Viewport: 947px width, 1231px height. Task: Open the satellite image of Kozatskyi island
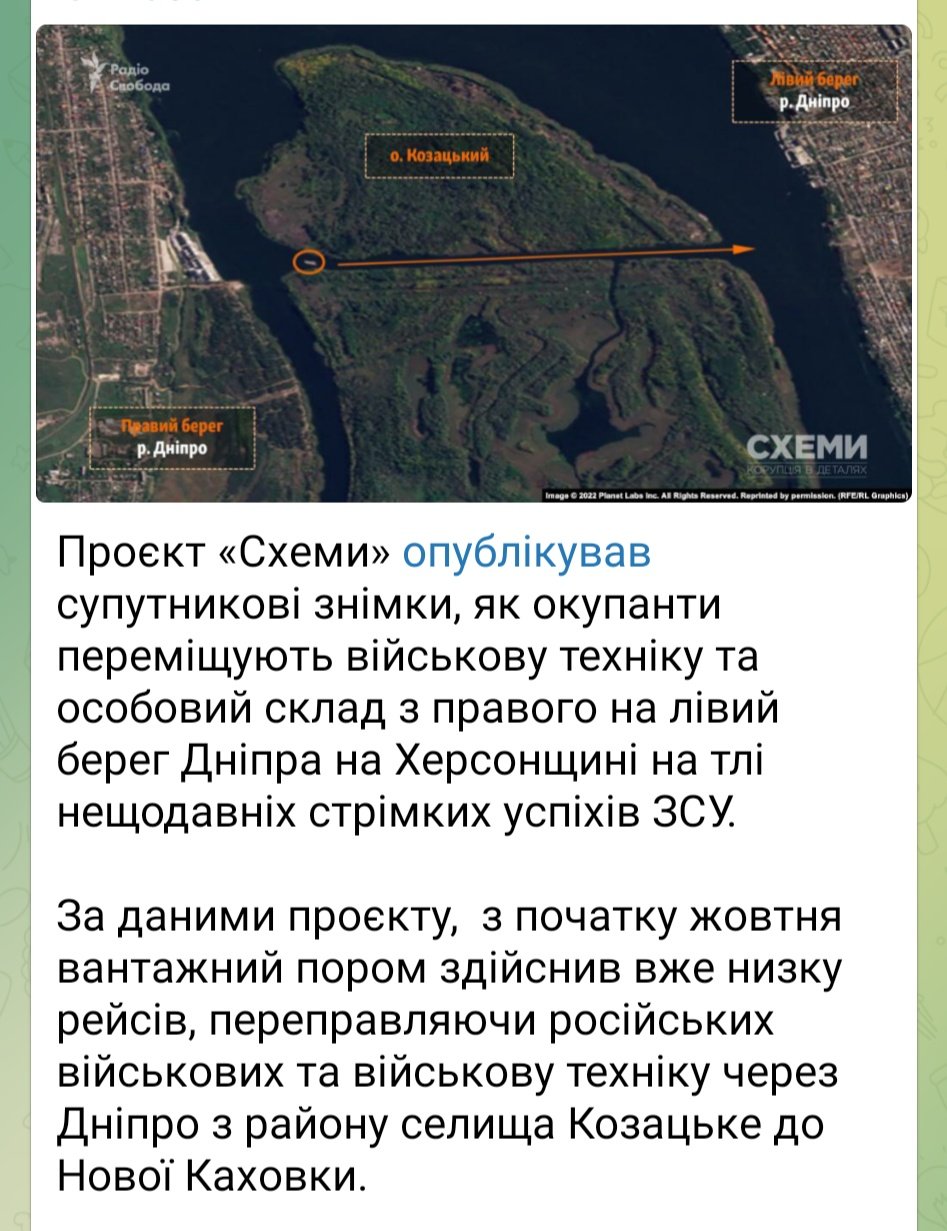click(473, 263)
